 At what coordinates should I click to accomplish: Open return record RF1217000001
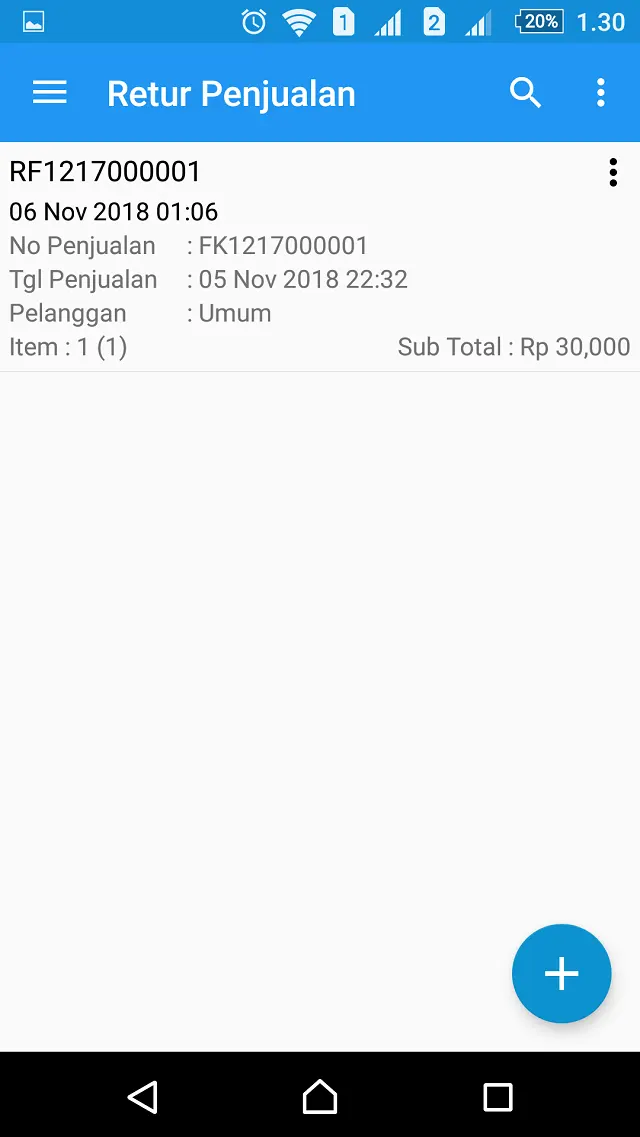320,257
